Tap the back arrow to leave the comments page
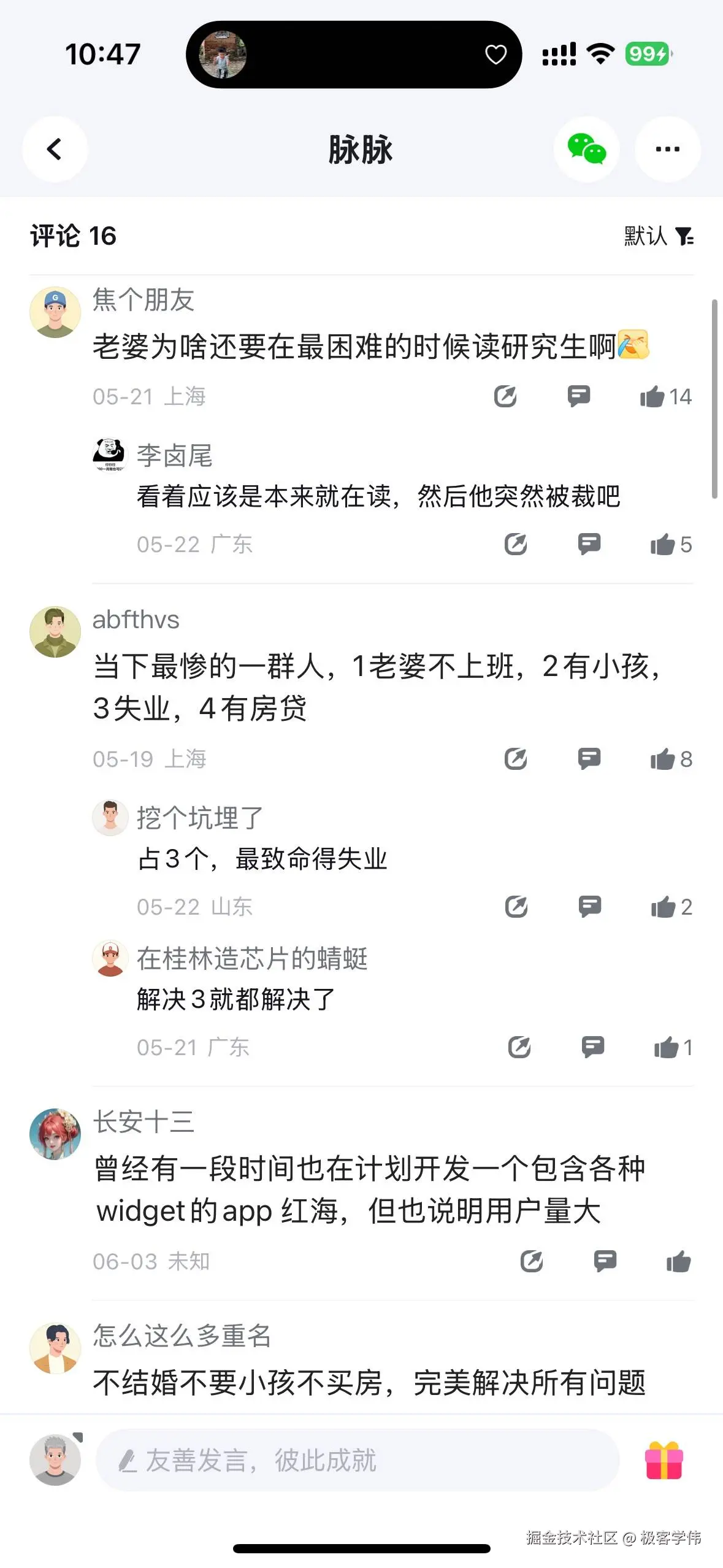 [x=55, y=149]
